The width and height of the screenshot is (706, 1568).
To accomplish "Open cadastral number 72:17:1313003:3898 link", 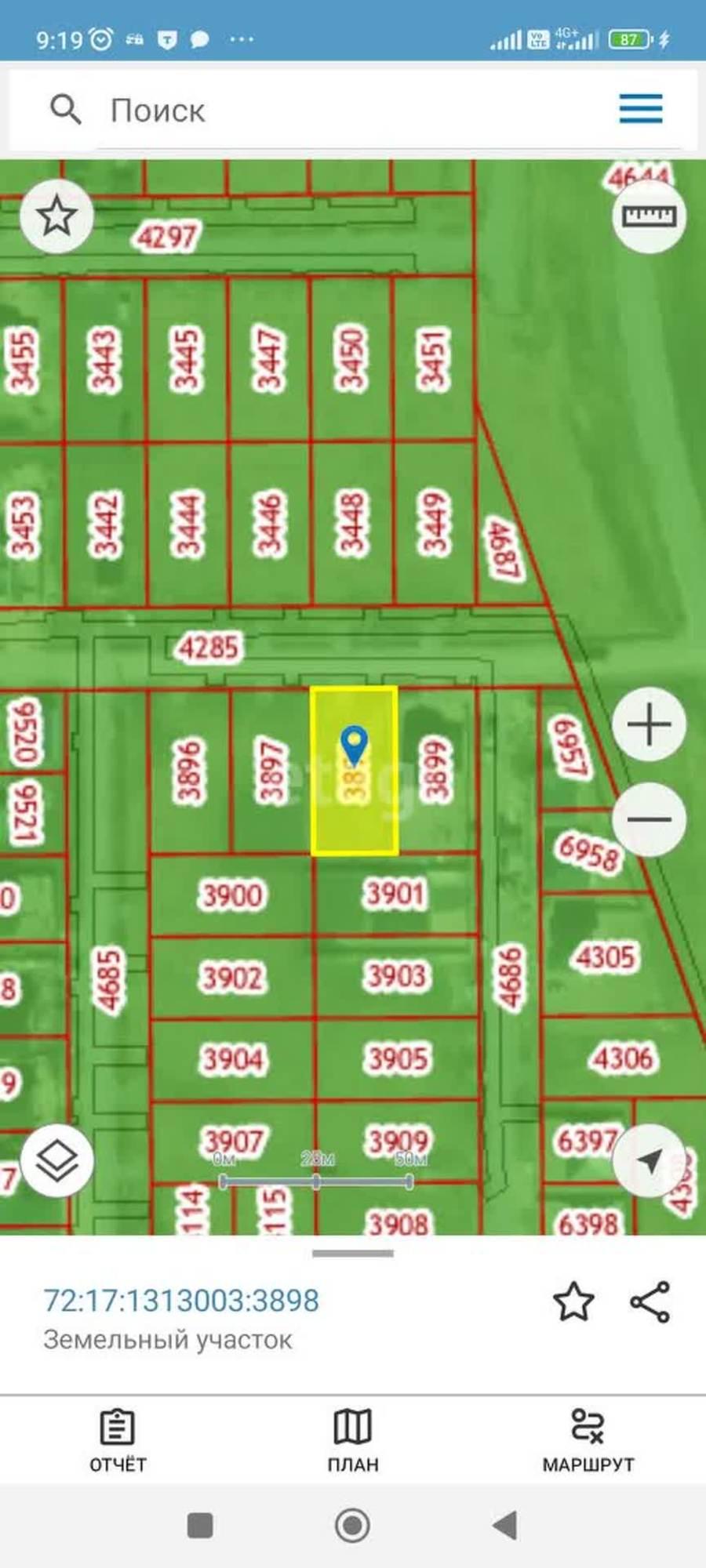I will [x=181, y=1301].
